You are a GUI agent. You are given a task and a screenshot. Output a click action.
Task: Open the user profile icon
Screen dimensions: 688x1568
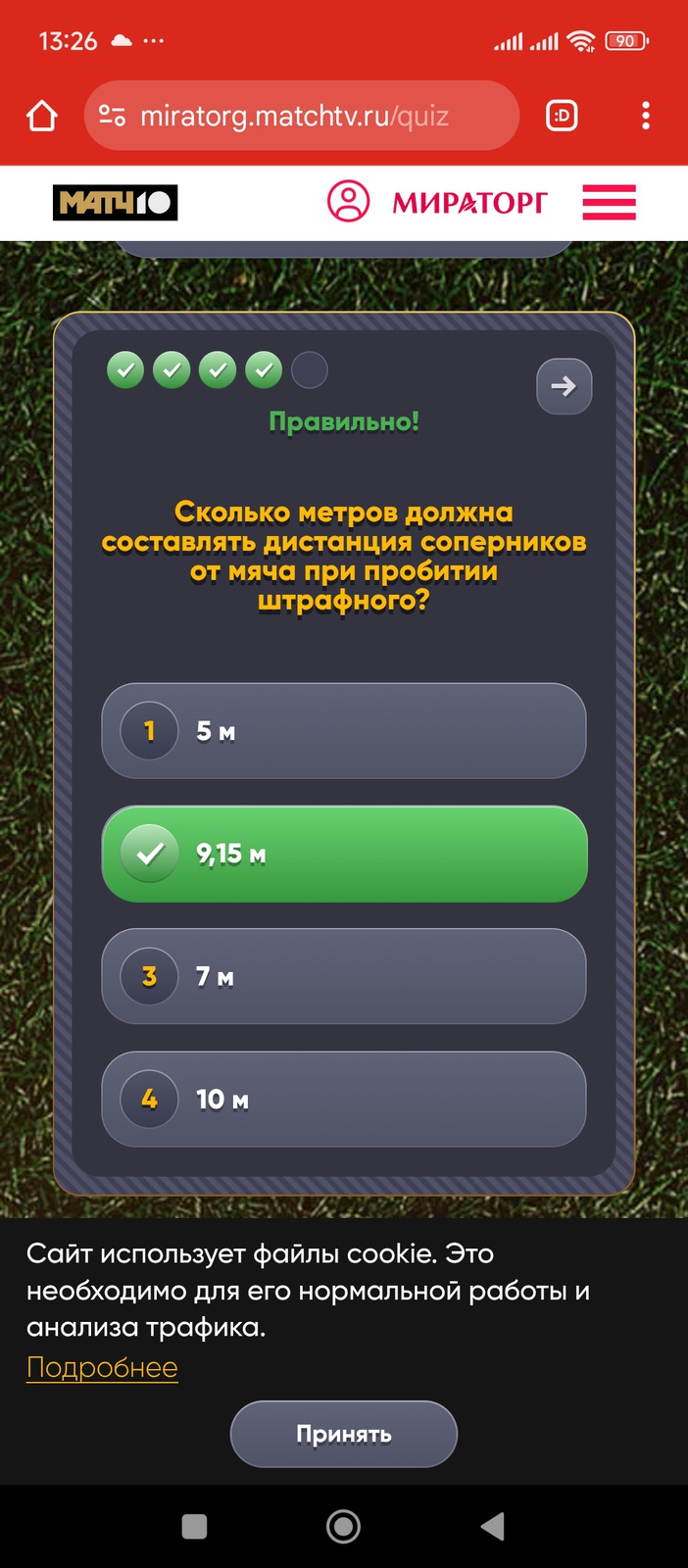click(x=348, y=201)
